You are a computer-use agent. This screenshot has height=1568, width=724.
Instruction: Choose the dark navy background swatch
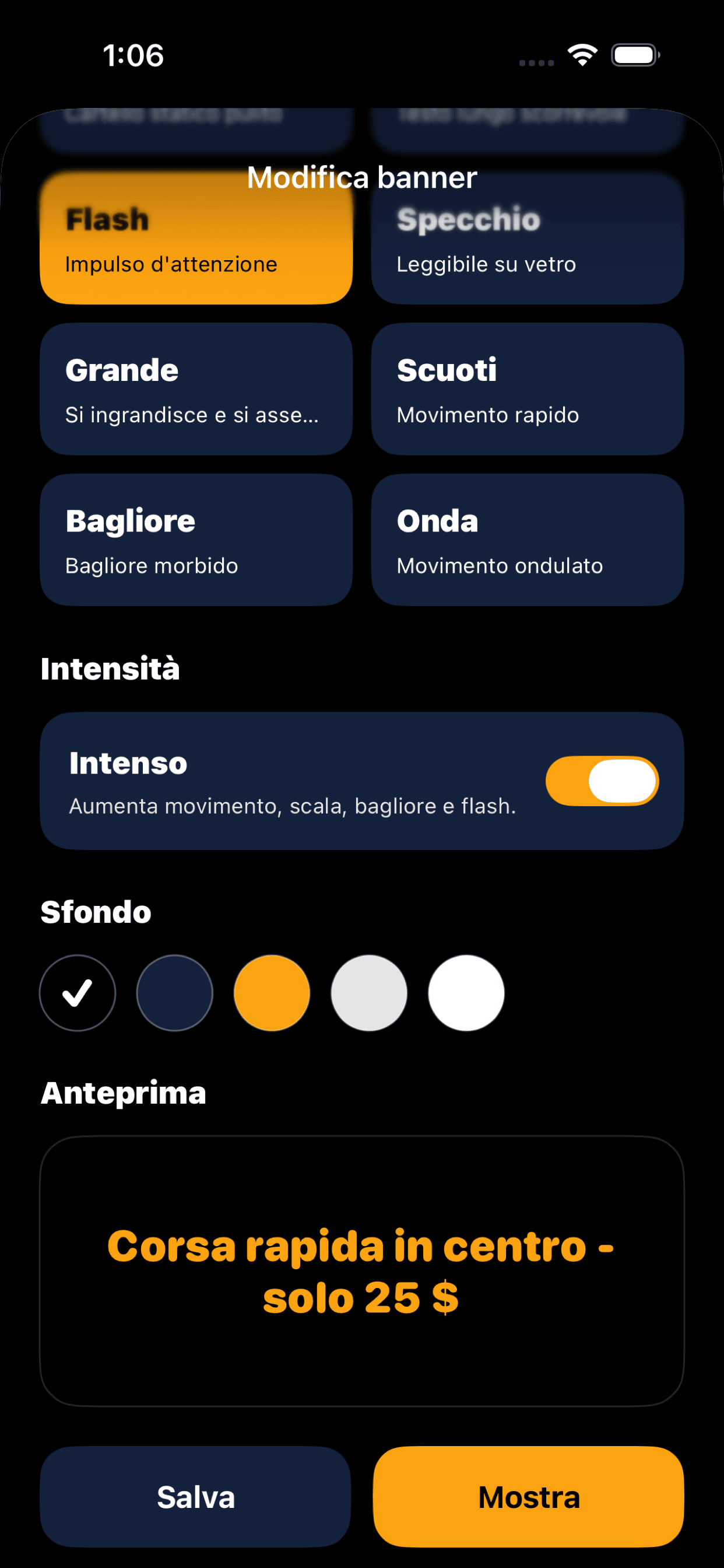click(175, 993)
